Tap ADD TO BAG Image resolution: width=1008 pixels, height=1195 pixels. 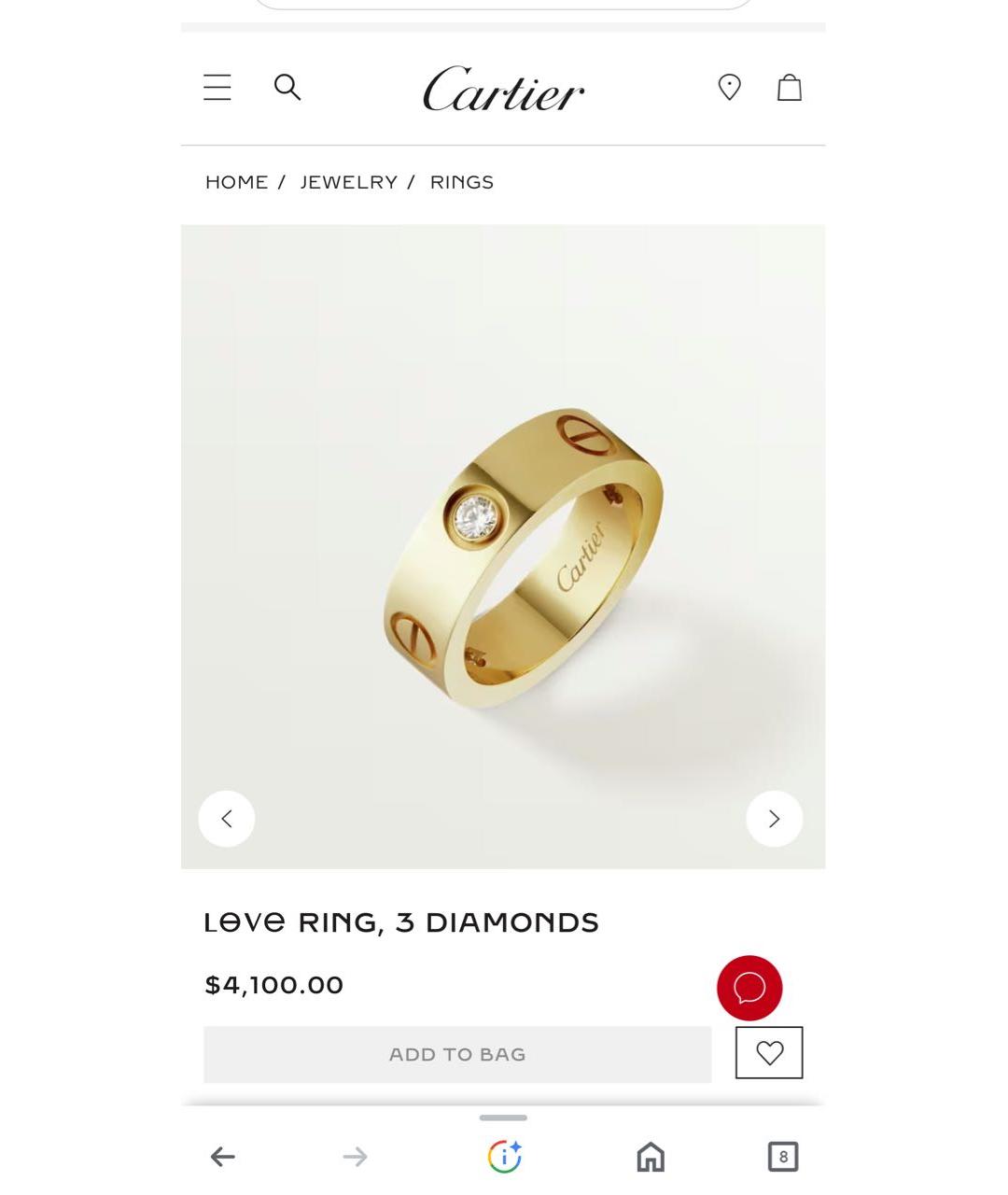point(457,1054)
